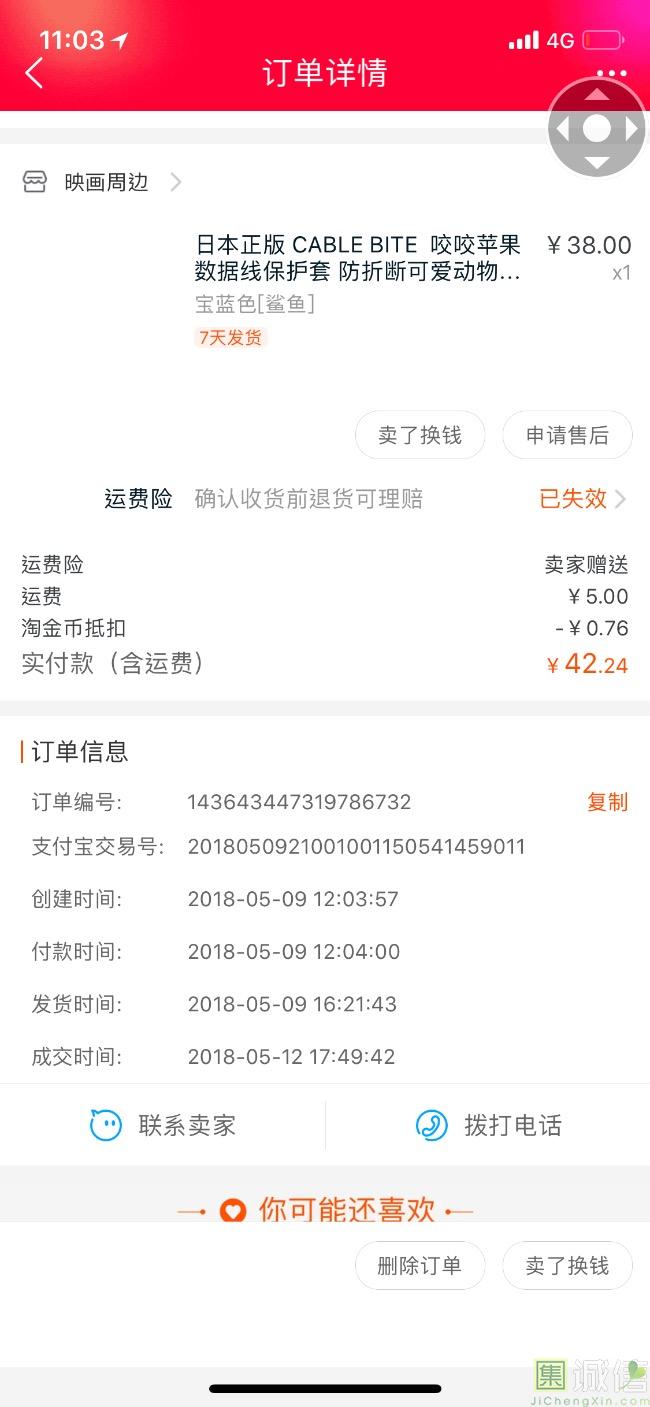Viewport: 650px width, 1407px height.
Task: Open the 运费险 已失效 details row
Action: coord(325,499)
